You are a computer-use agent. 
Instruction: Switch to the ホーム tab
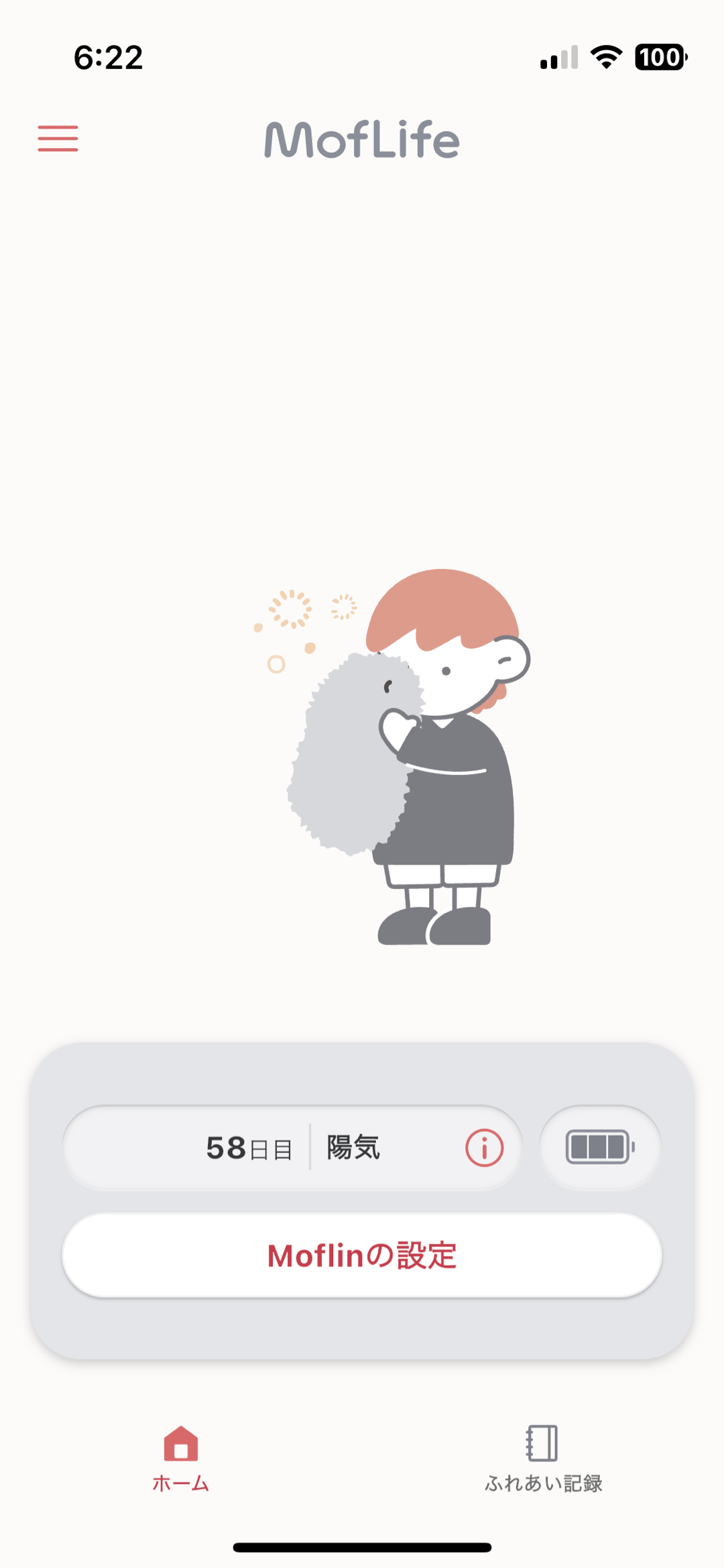click(181, 1459)
